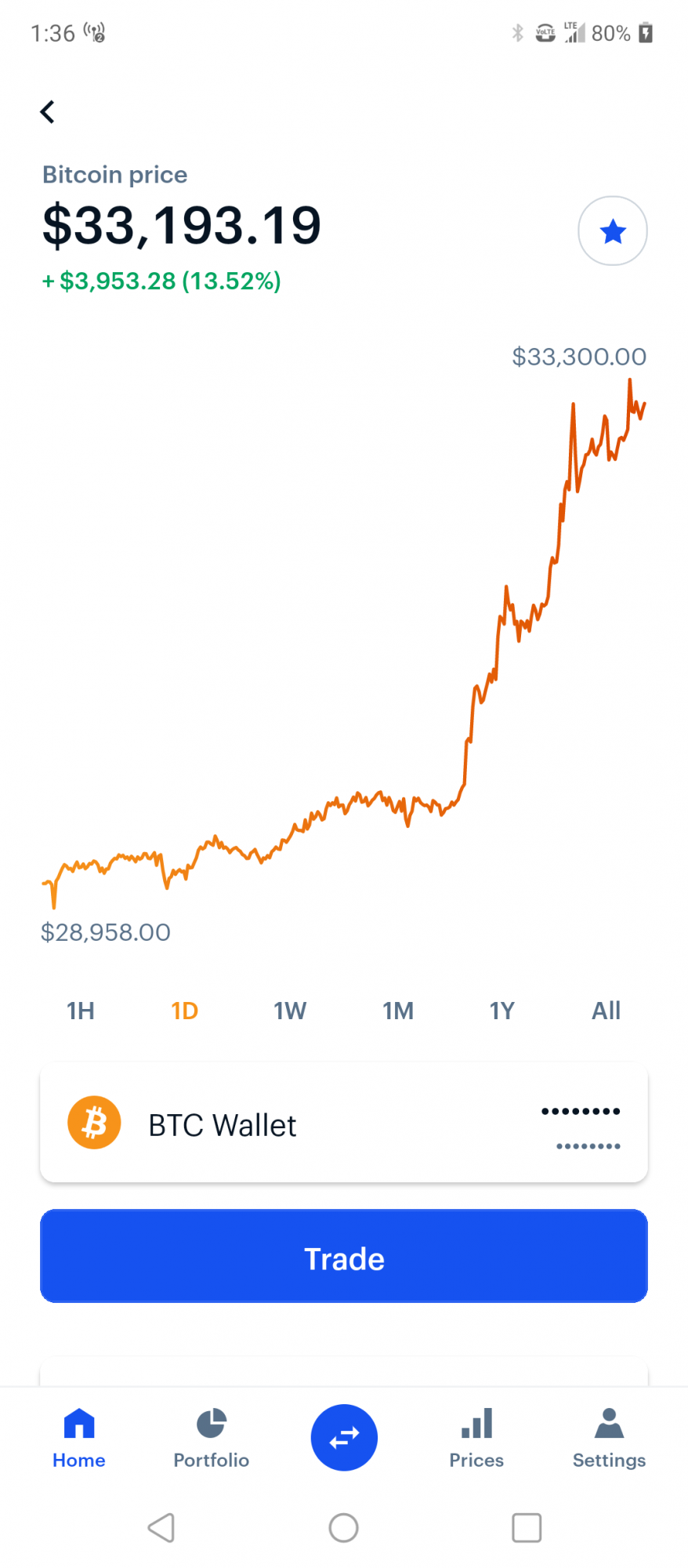
Task: Open the Settings tab
Action: click(609, 1438)
